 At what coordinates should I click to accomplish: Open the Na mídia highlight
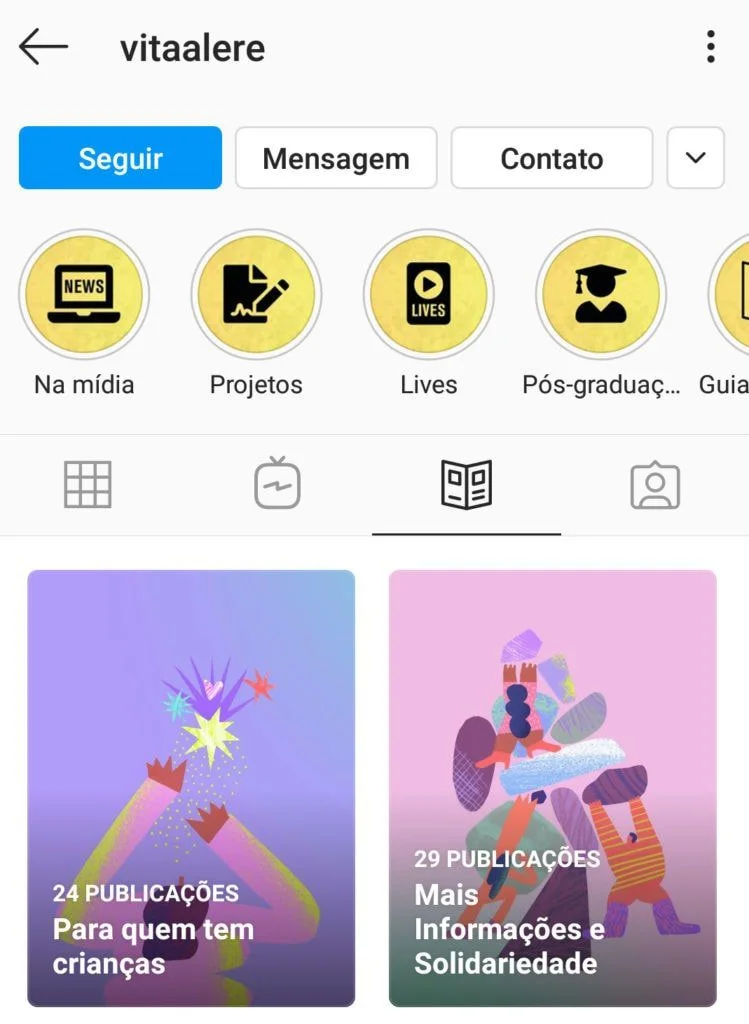[84, 295]
